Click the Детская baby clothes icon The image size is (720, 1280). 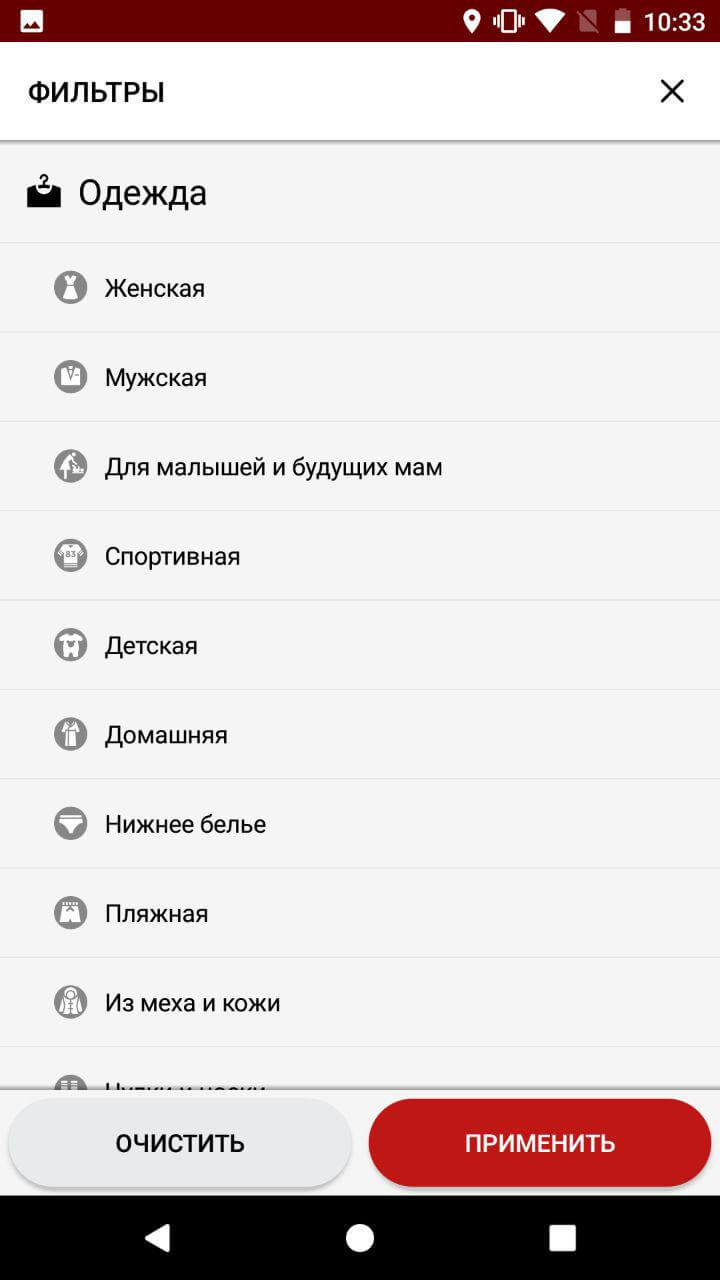click(70, 645)
